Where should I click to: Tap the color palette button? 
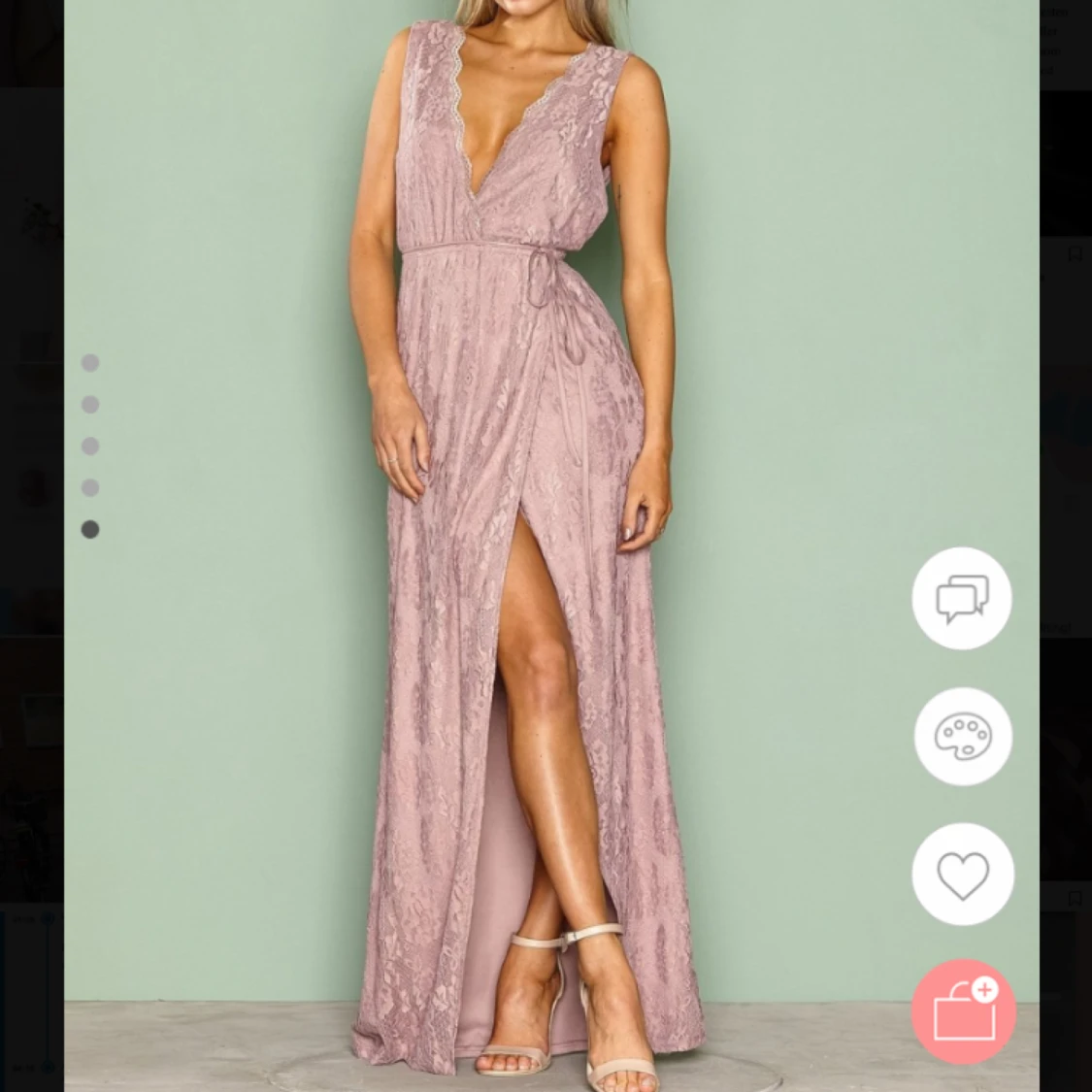tap(963, 737)
